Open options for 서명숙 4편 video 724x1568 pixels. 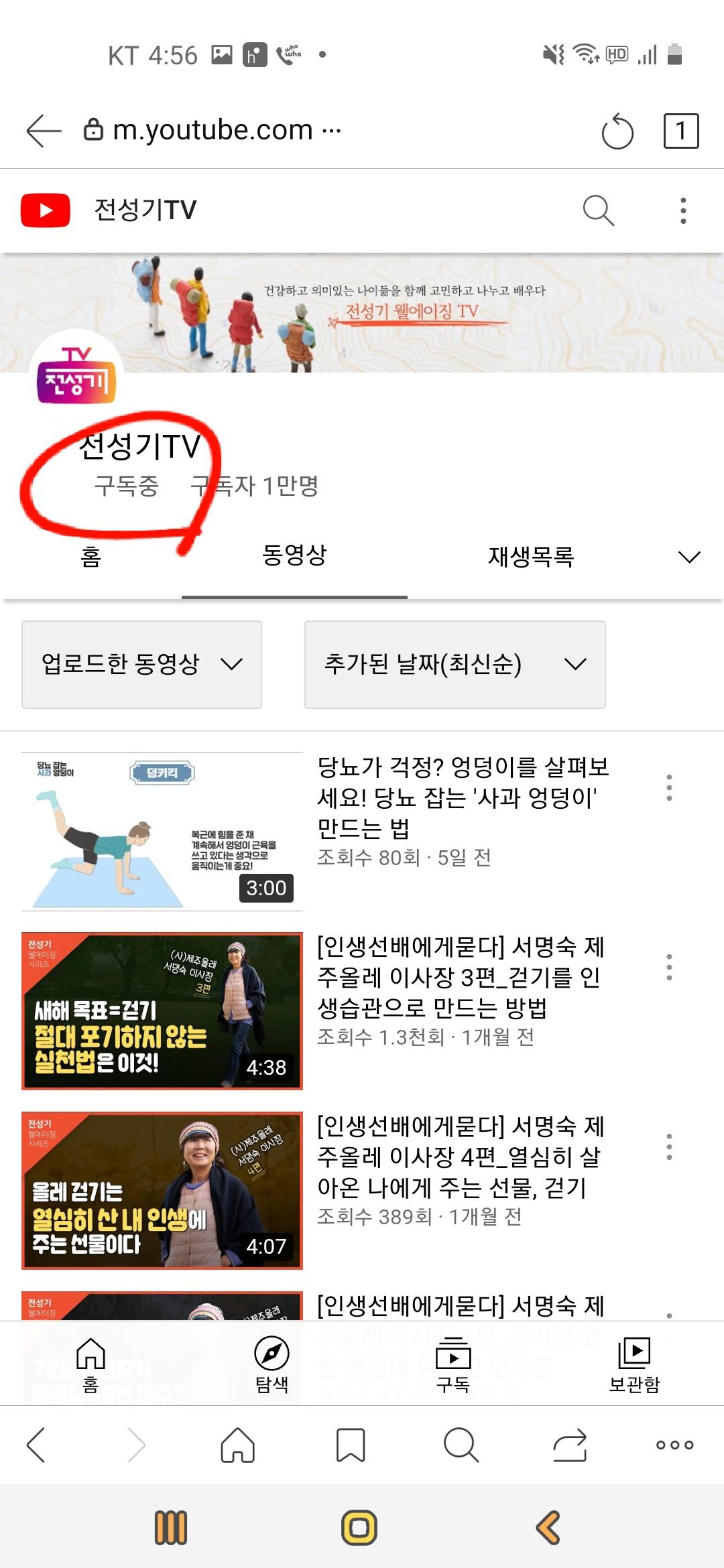668,1147
